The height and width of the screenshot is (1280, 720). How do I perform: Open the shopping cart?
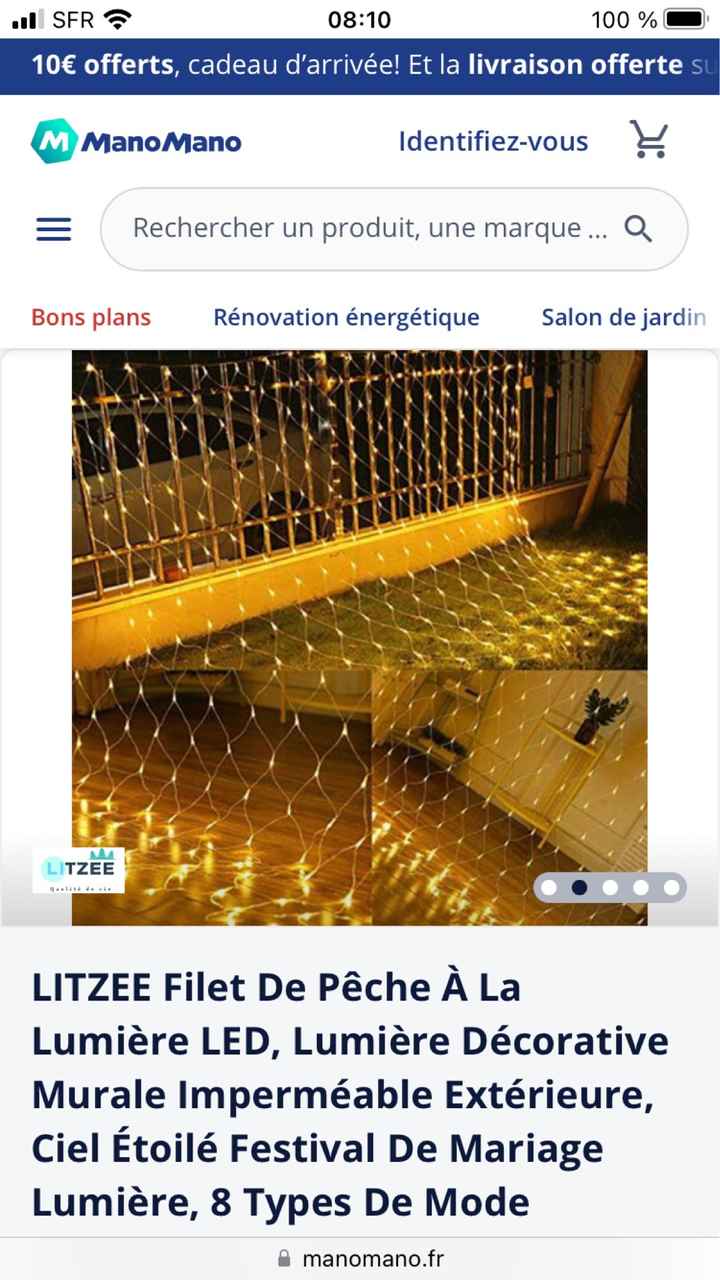coord(650,140)
